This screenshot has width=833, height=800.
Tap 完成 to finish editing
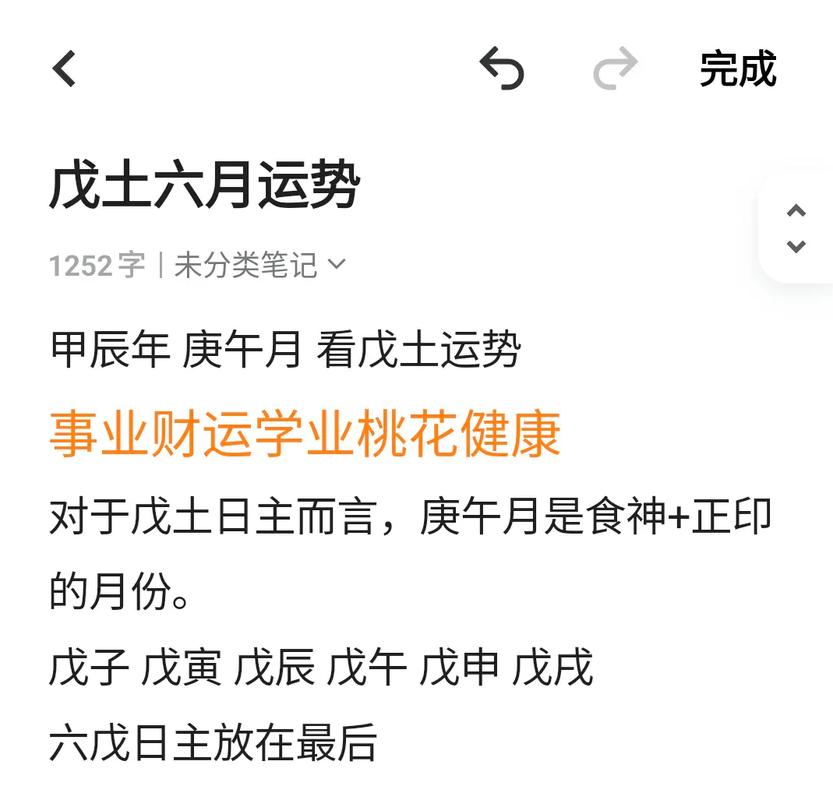click(x=738, y=69)
